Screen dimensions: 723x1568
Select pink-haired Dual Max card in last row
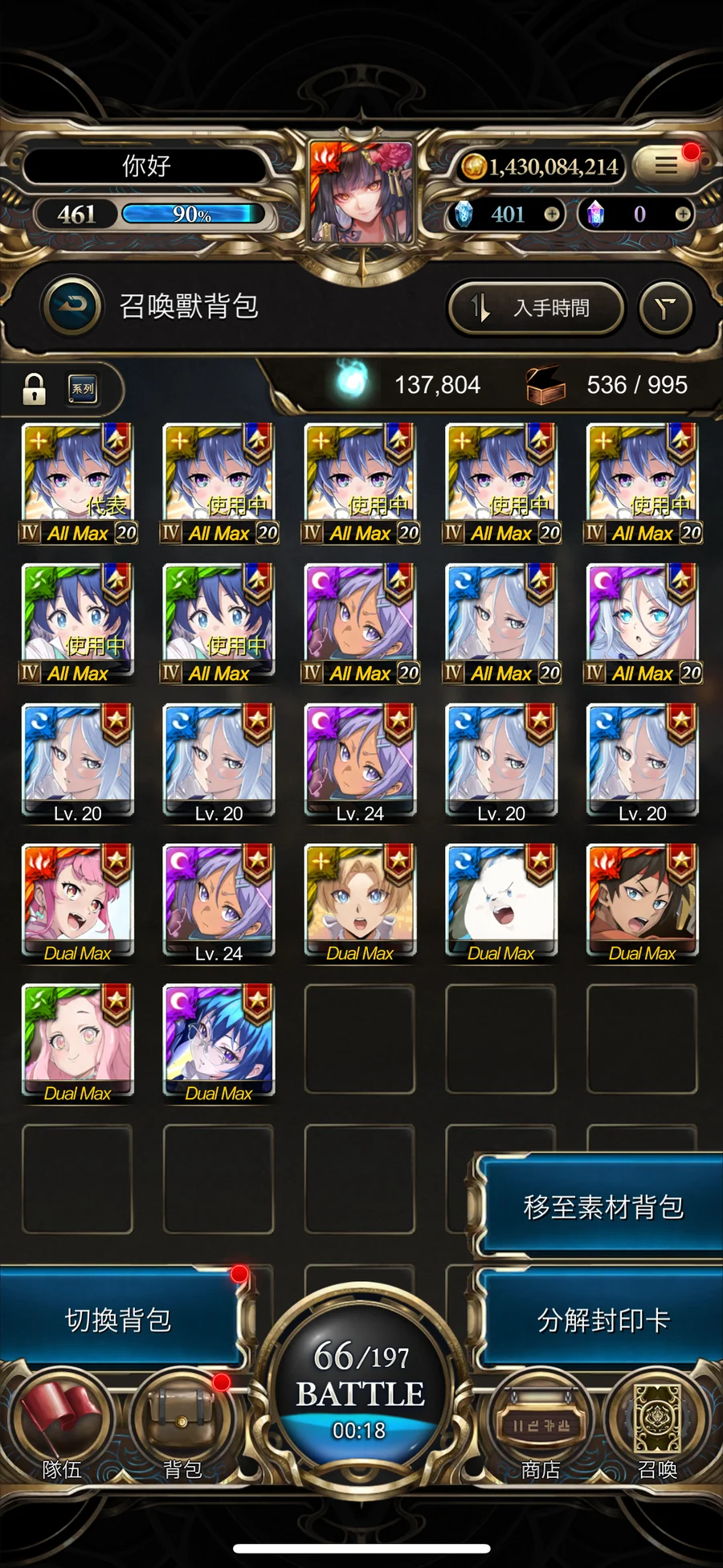(78, 1042)
